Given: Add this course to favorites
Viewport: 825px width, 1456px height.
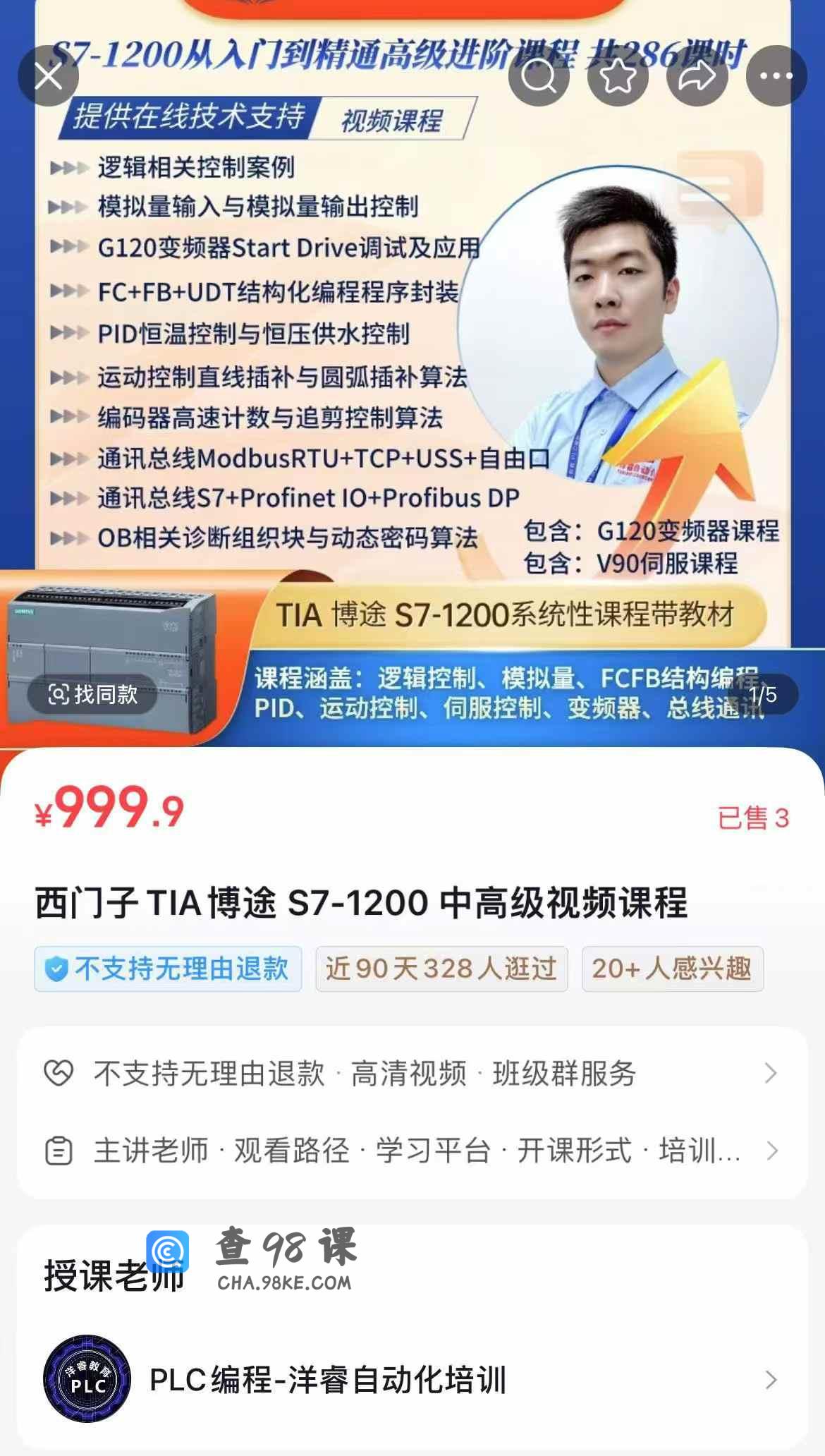Looking at the screenshot, I should coord(618,76).
